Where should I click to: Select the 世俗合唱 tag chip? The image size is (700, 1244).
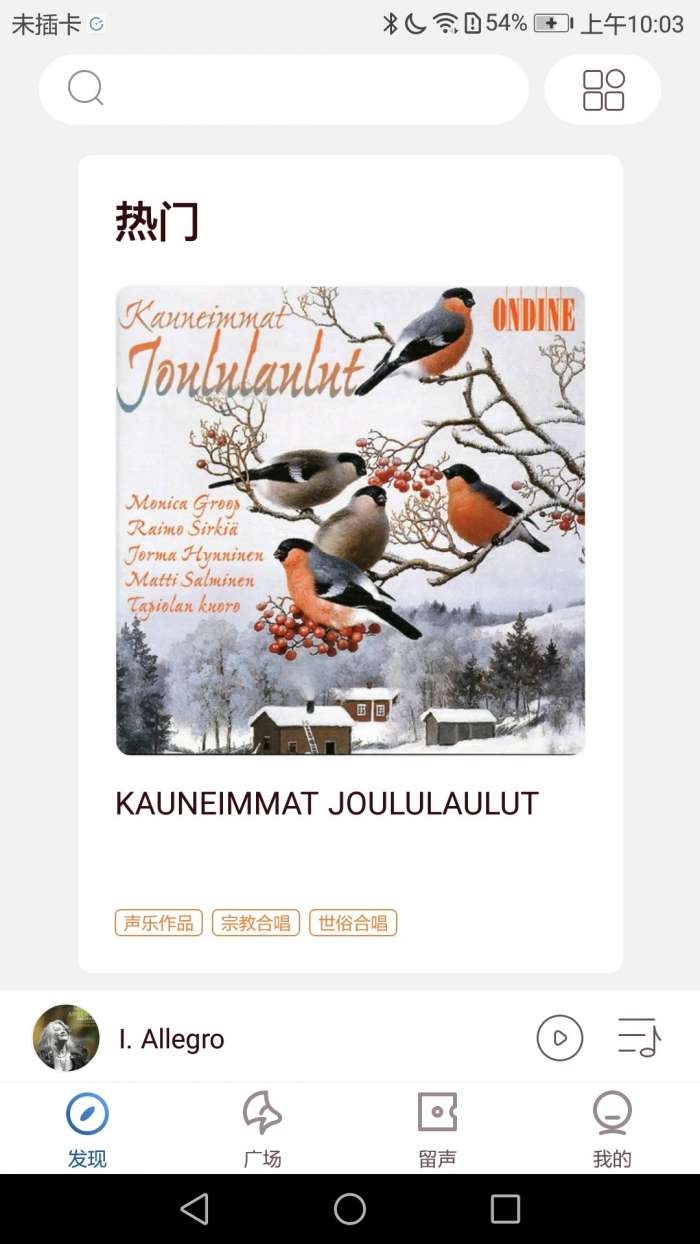(353, 923)
